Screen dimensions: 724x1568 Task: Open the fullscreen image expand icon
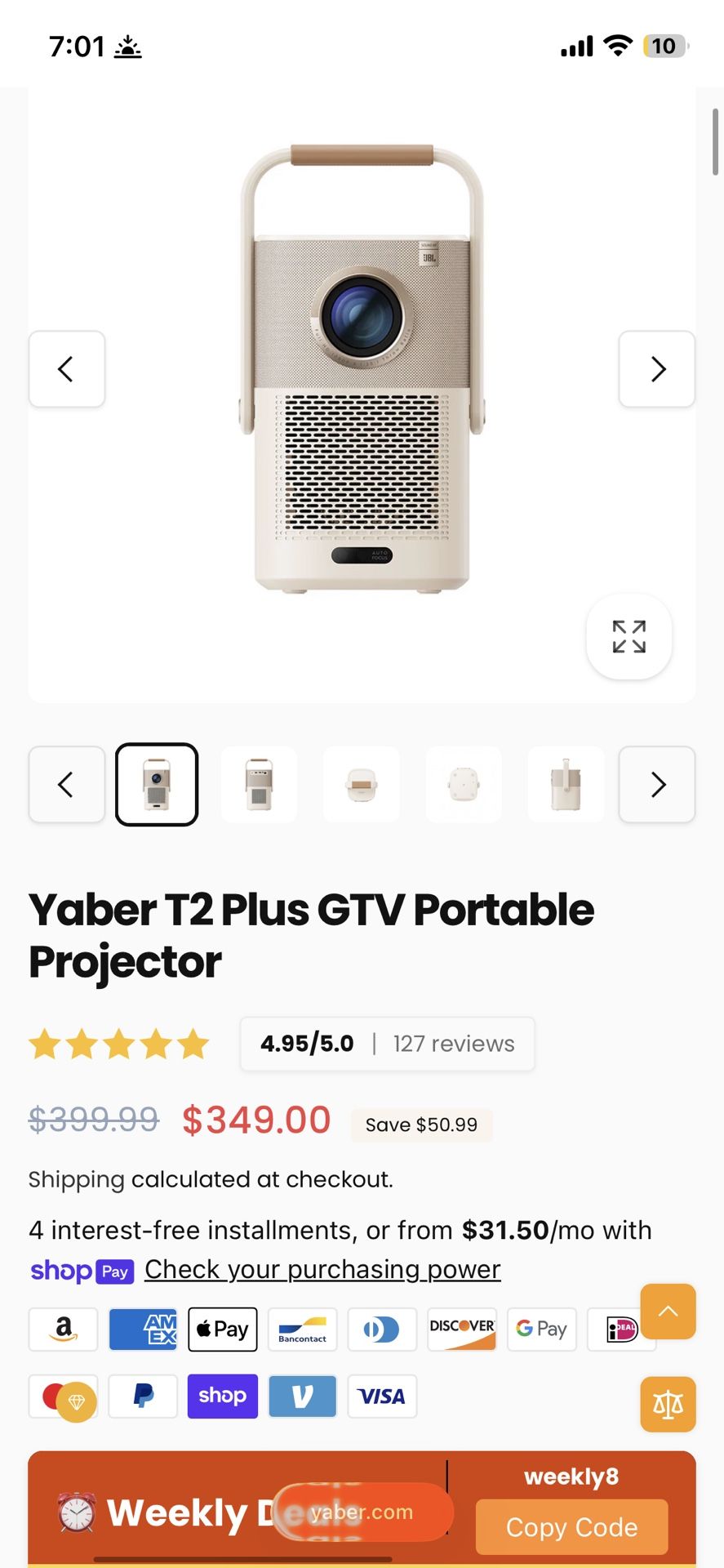pos(629,638)
